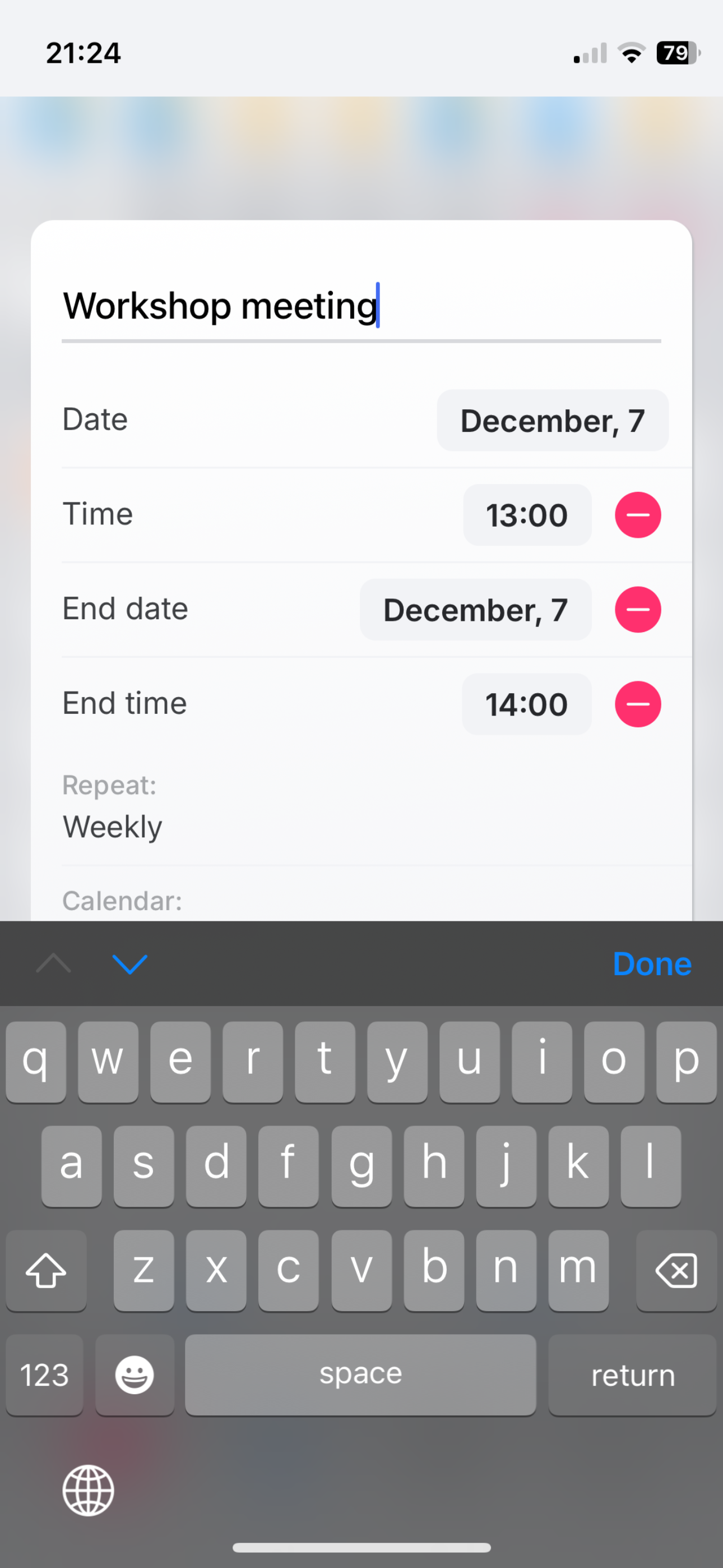This screenshot has width=723, height=1568.
Task: Remove the Time row
Action: tap(637, 515)
